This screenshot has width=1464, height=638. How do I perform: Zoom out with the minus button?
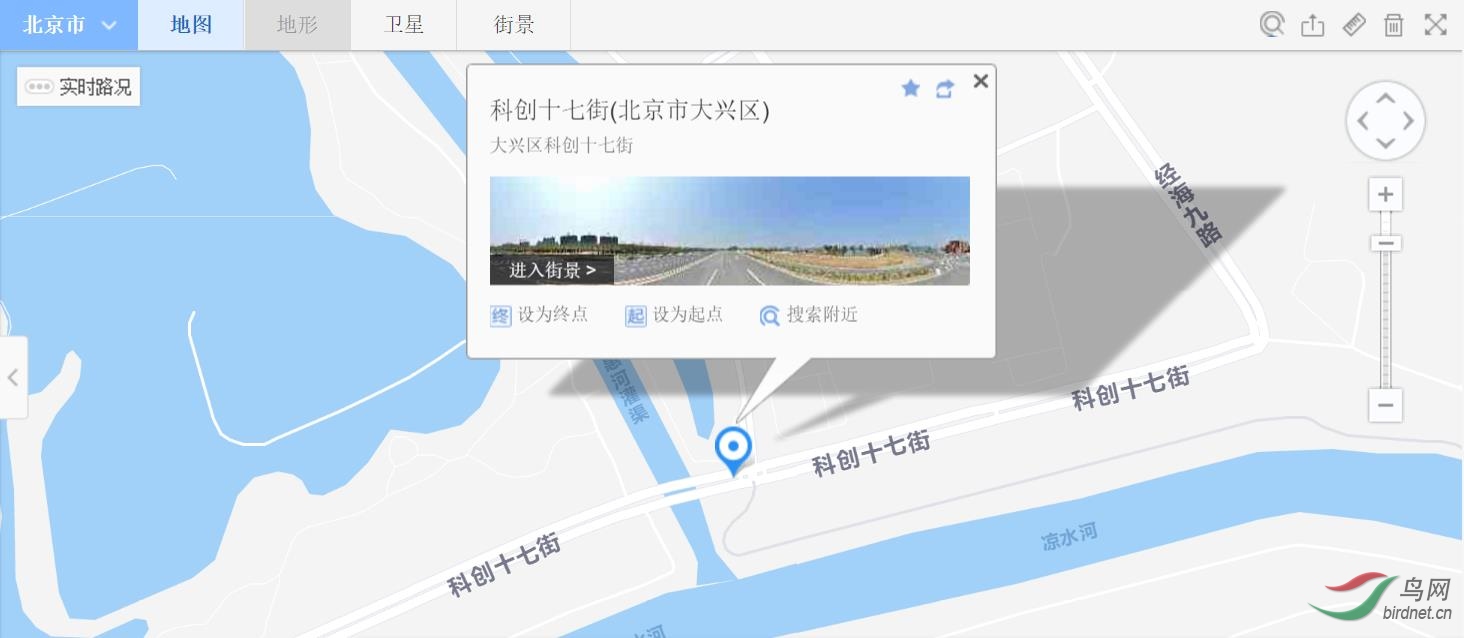pyautogui.click(x=1385, y=405)
